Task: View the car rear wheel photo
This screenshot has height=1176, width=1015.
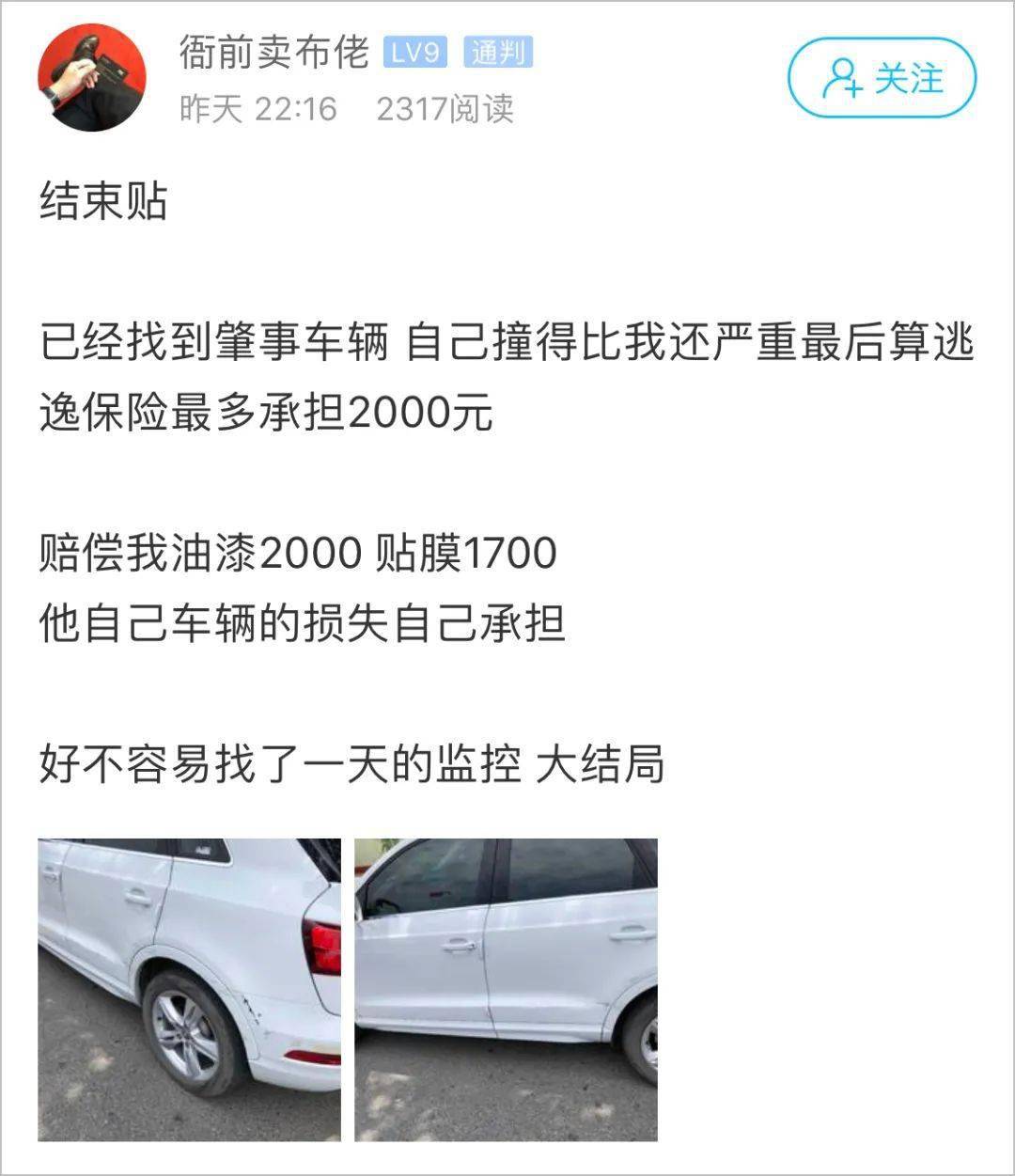Action: (189, 989)
